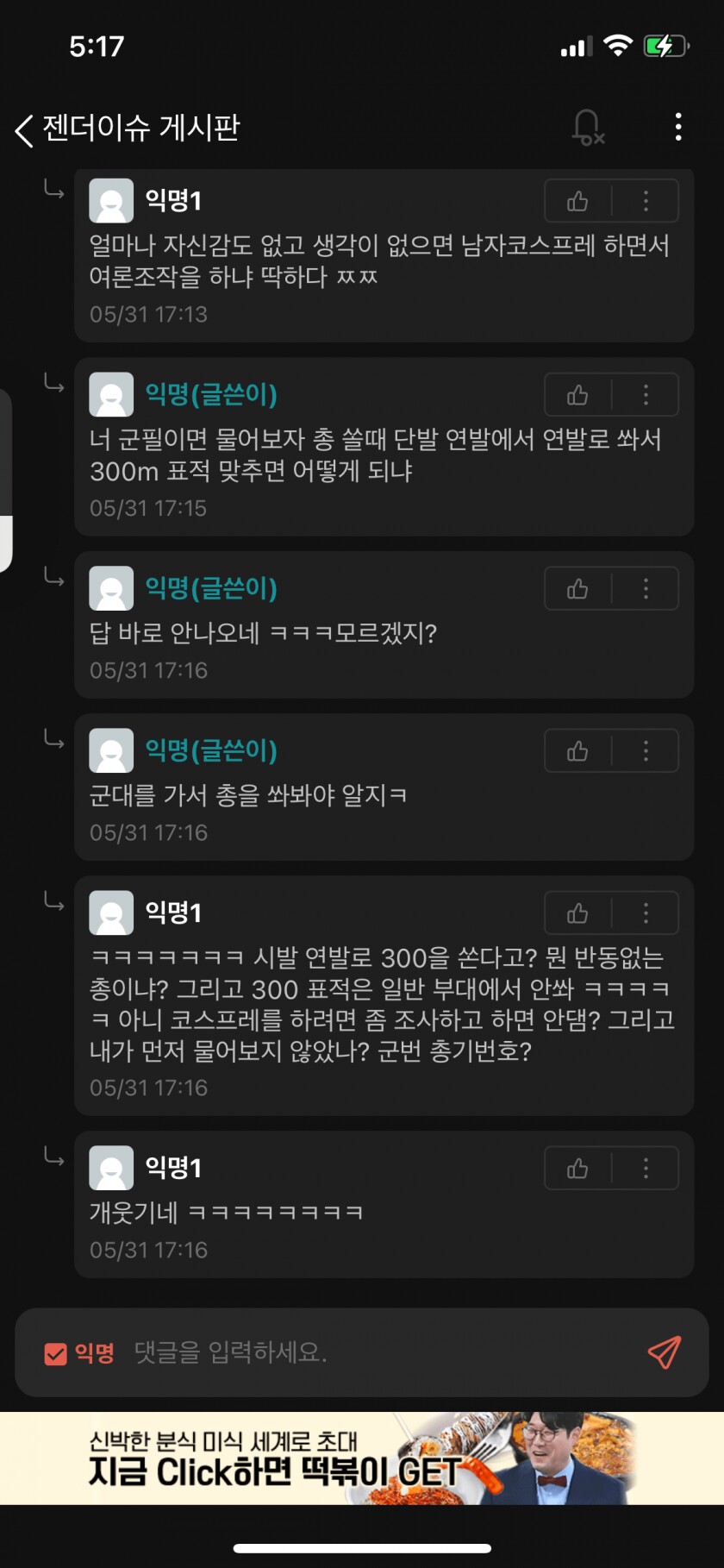
Task: Like the comment '군대를 가서 총을 쏴봐야 알지'
Action: 577,751
